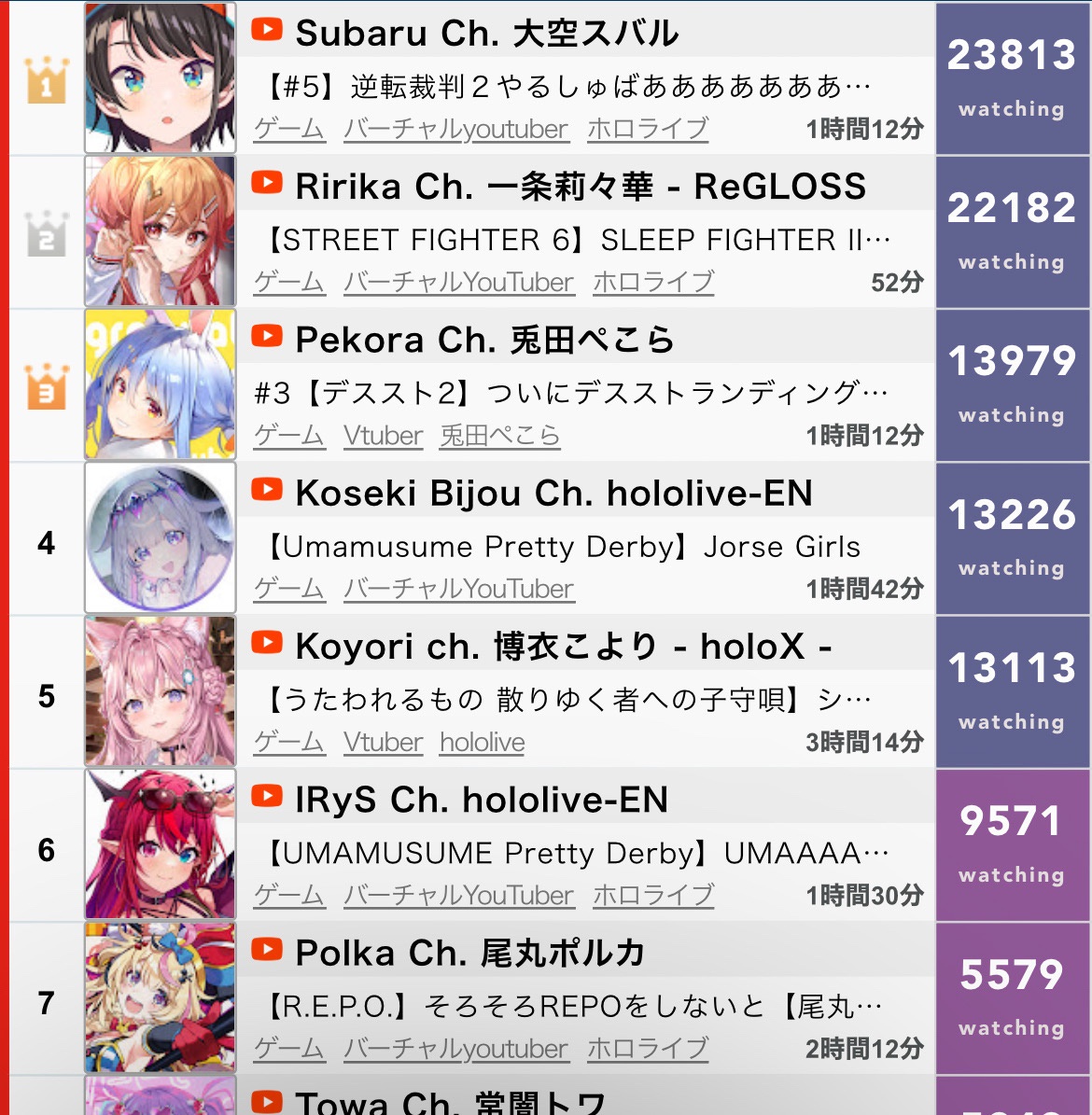1092x1115 pixels.
Task: Open Polka Ch. 尾丸ポルカ stream title
Action: point(573,1006)
